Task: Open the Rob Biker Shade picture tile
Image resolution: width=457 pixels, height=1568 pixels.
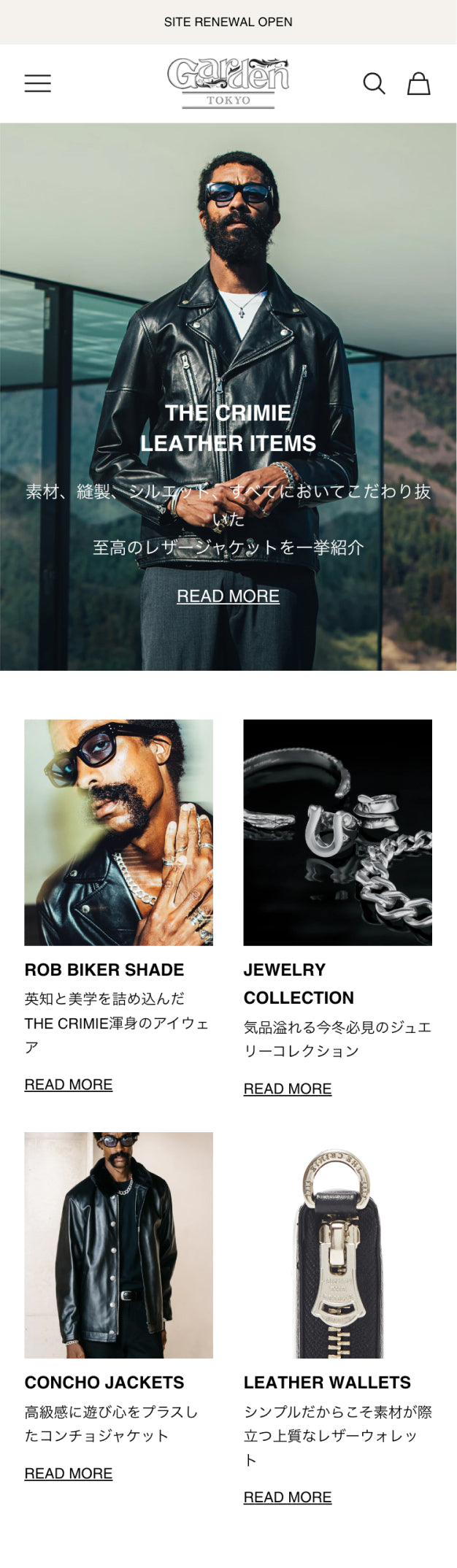Action: point(118,832)
